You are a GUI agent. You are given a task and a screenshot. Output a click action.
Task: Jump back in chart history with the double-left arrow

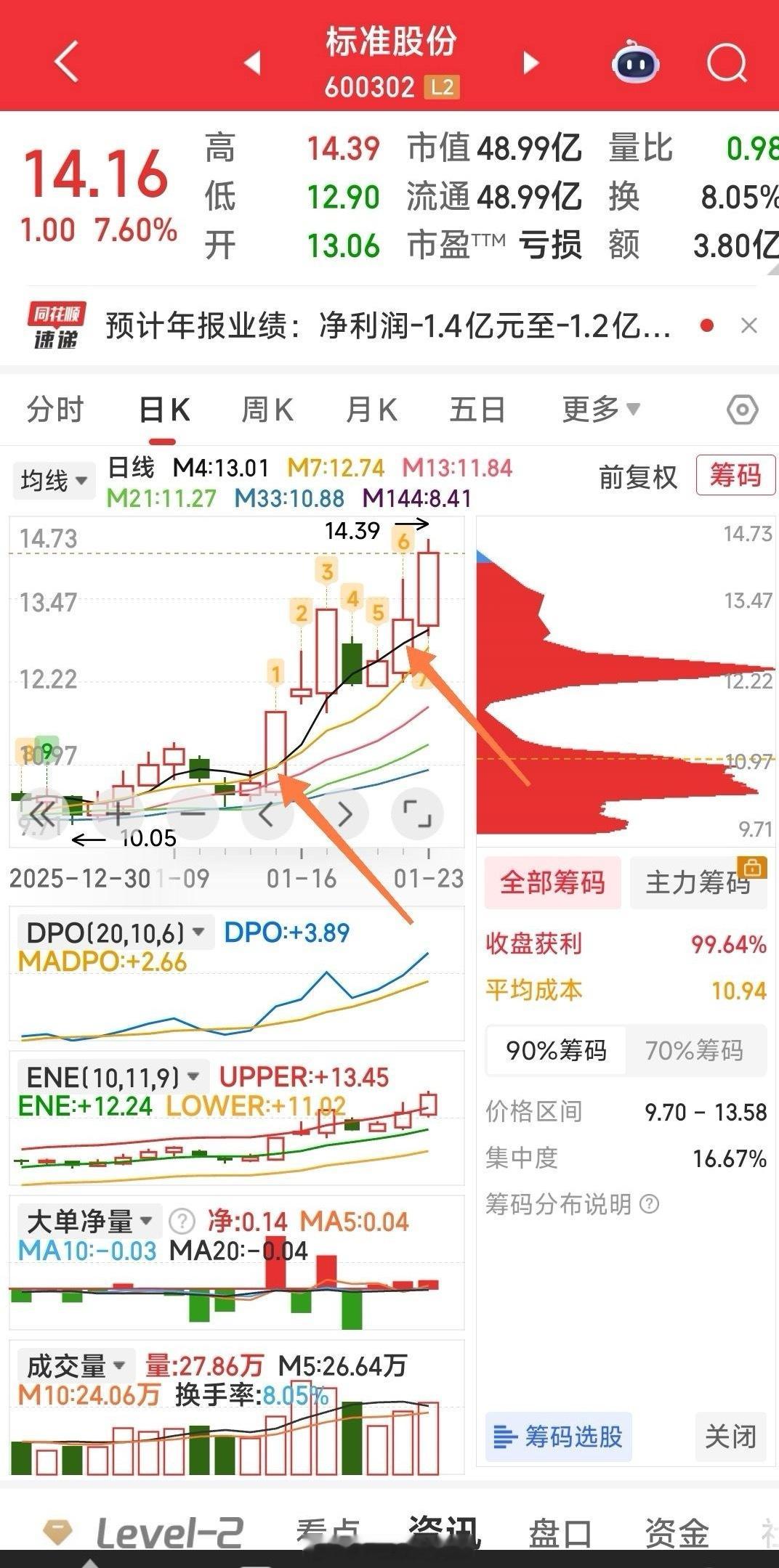(x=41, y=814)
